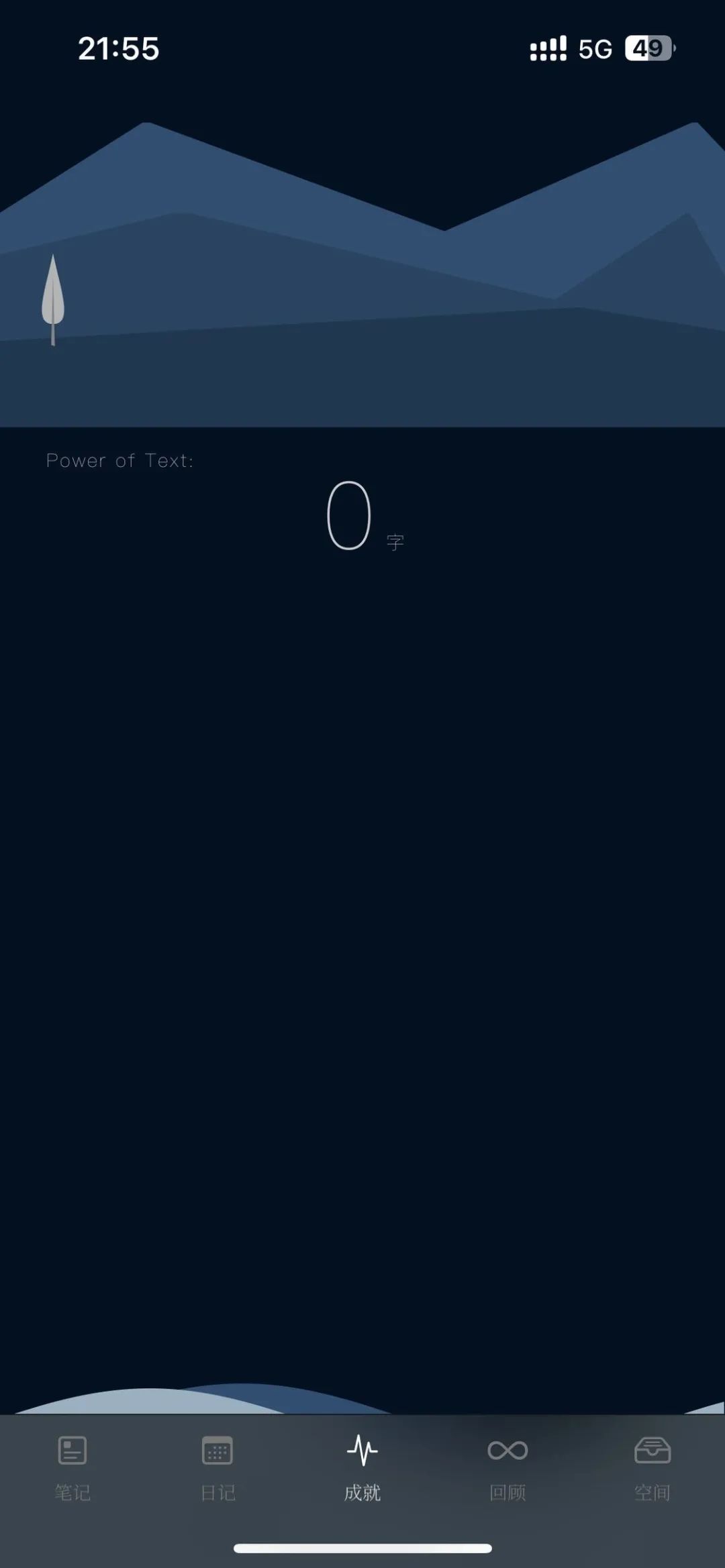Open the 空间 tab
725x1568 pixels.
[652, 1466]
